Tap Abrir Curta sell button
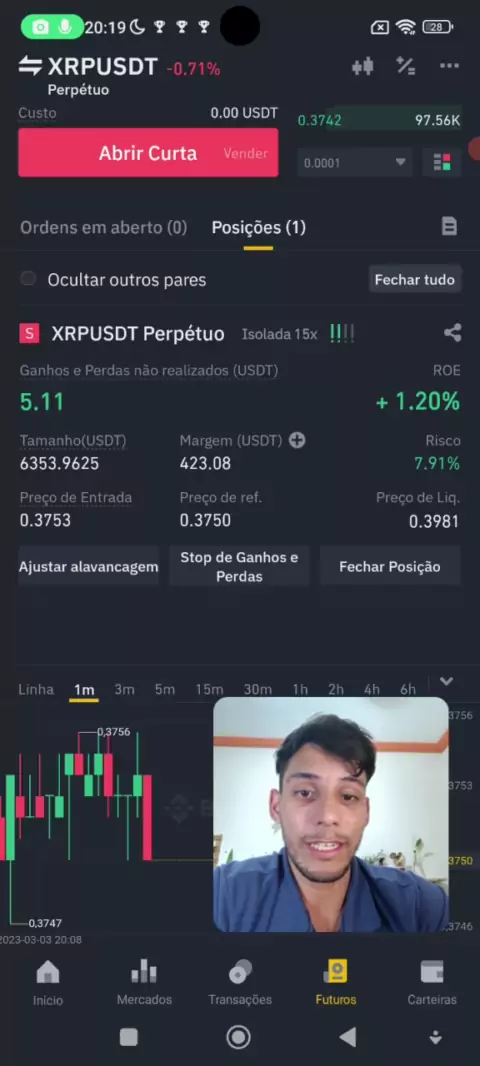Viewport: 480px width, 1066px height. (x=148, y=153)
